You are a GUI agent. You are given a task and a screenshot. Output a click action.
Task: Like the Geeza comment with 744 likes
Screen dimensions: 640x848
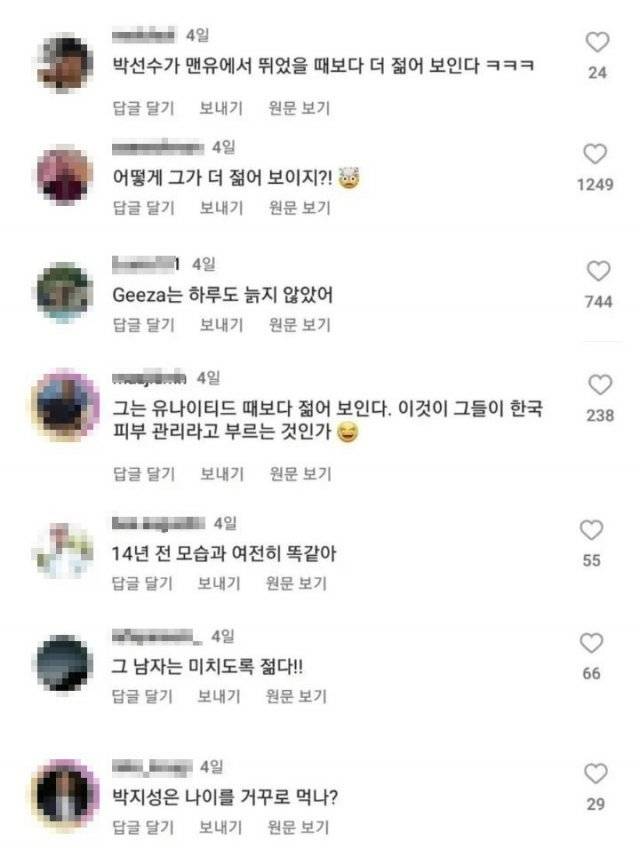(598, 271)
